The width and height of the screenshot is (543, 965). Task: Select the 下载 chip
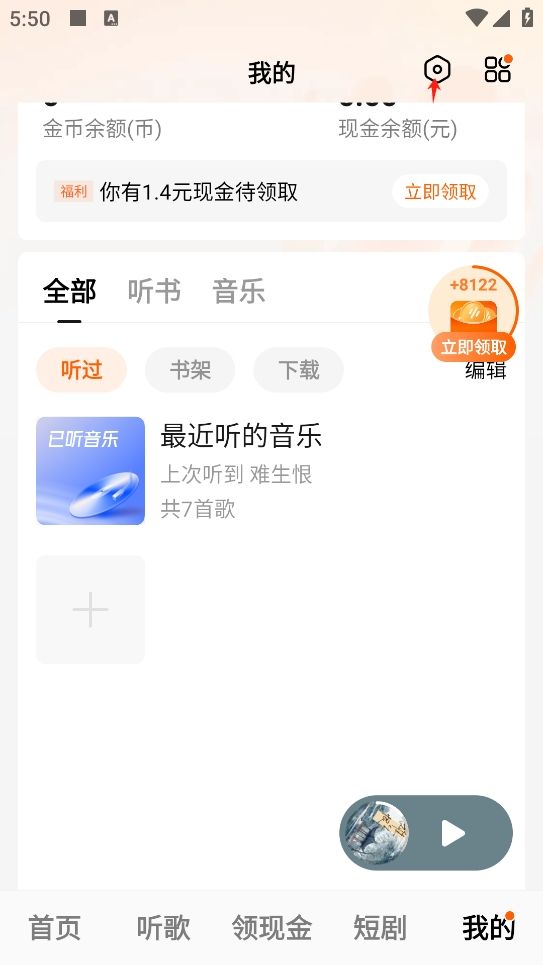pos(299,370)
